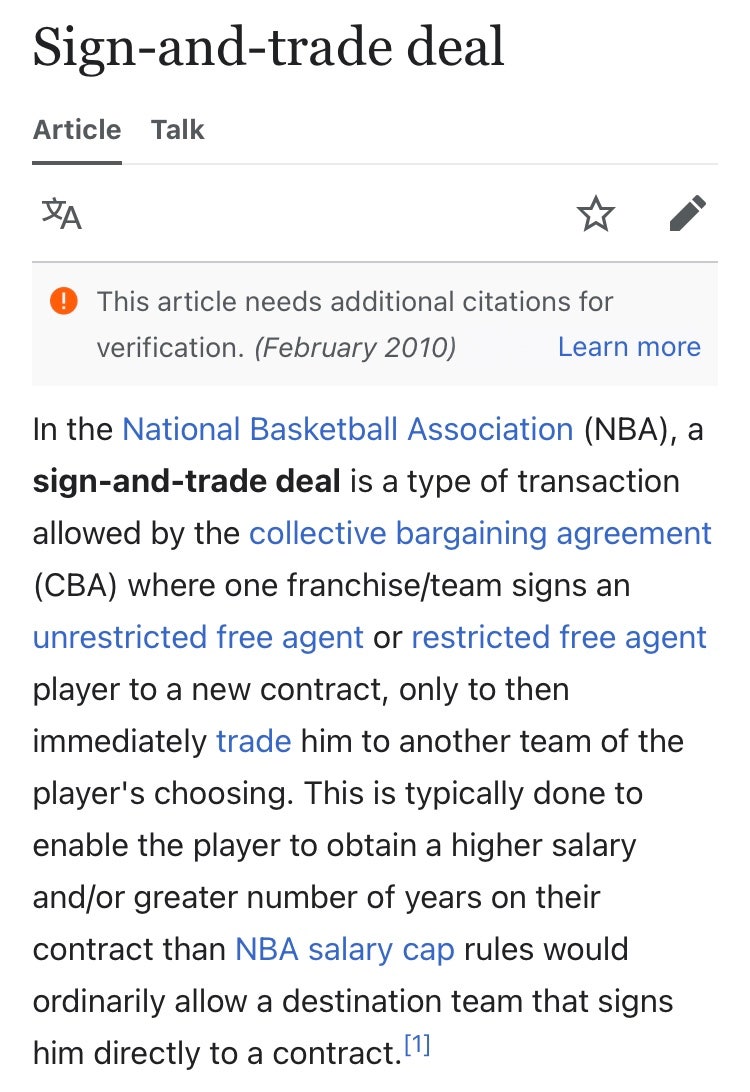Screen dimensions: 750x1092
Task: Select the Article tab
Action: [x=76, y=129]
